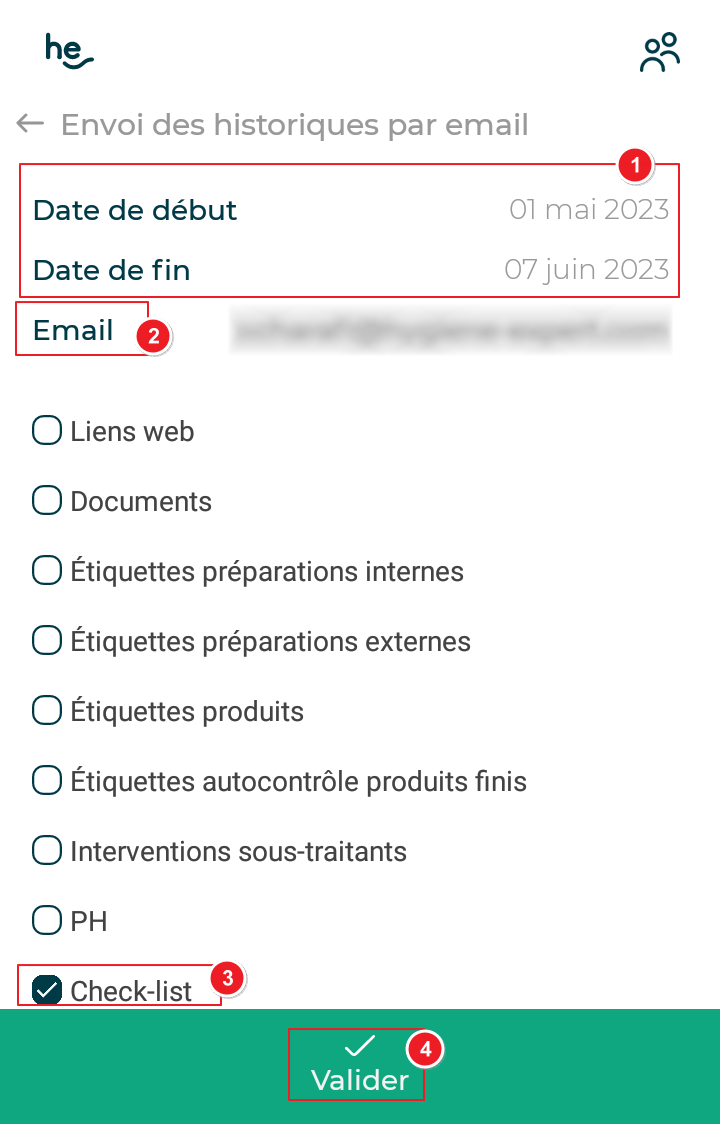
Task: Click the back arrow
Action: (x=30, y=123)
